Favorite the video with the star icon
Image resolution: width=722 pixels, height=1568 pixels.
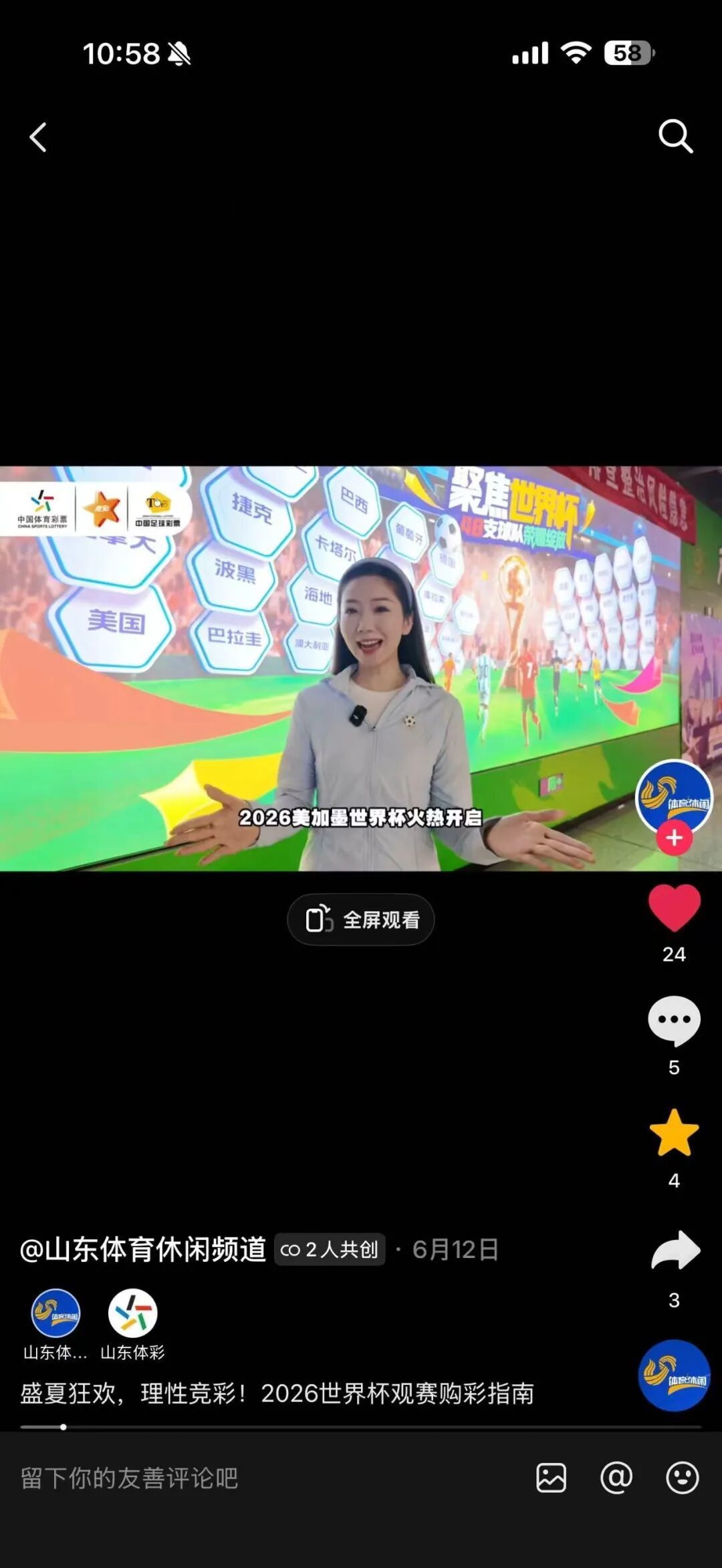(x=674, y=1133)
